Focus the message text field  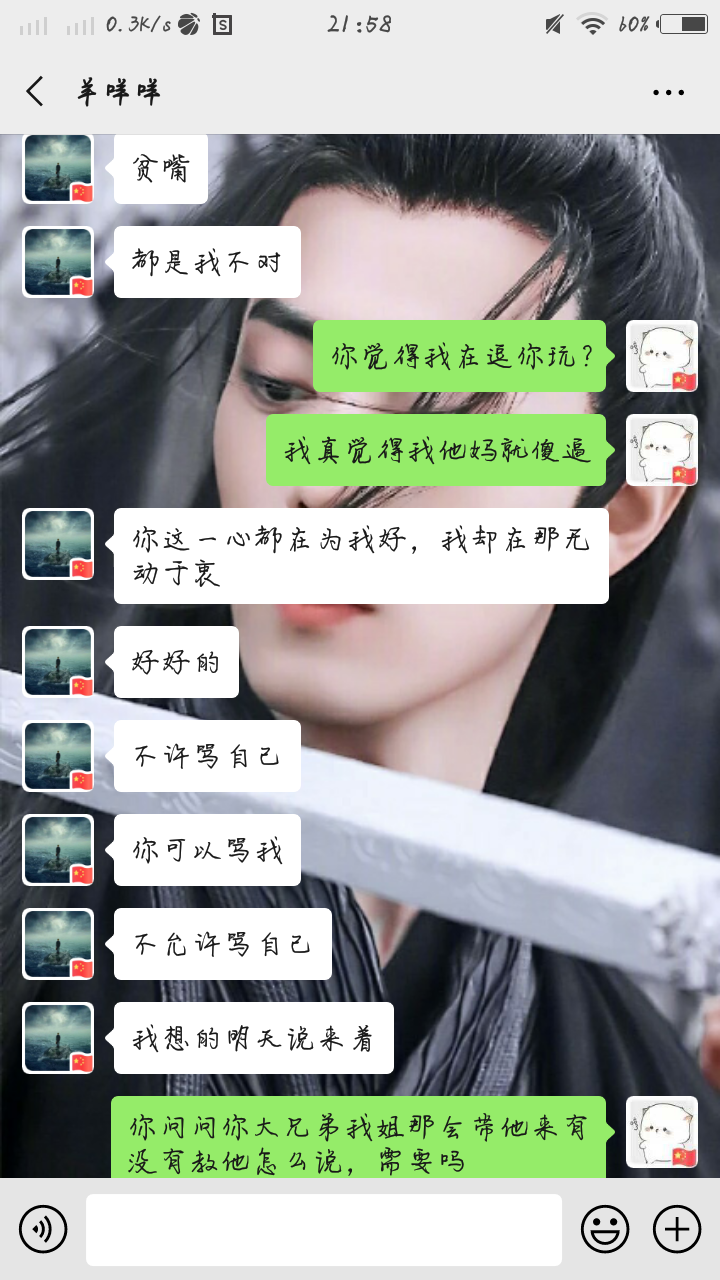(323, 1229)
